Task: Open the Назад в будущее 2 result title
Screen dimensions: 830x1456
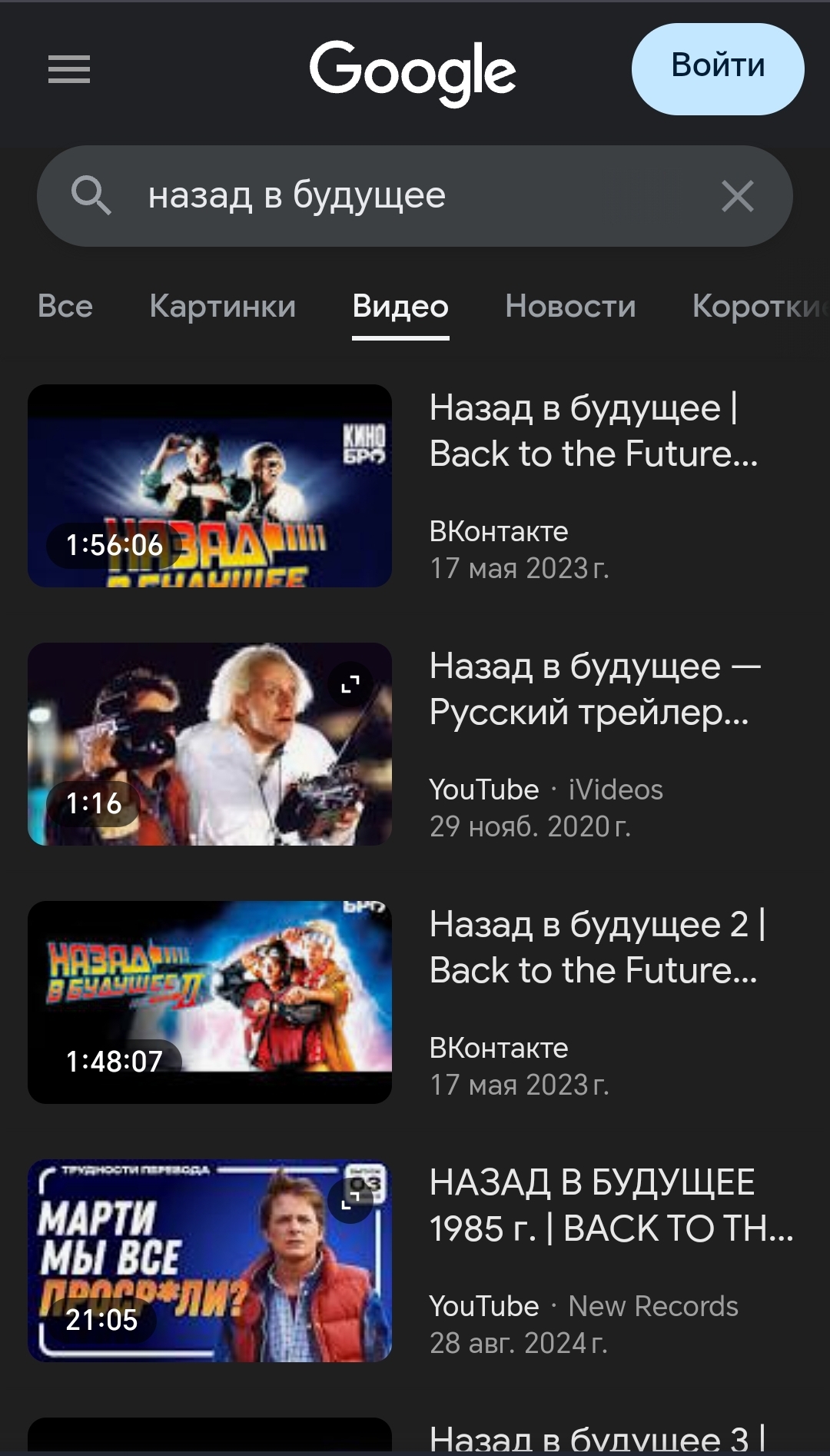Action: coord(597,947)
